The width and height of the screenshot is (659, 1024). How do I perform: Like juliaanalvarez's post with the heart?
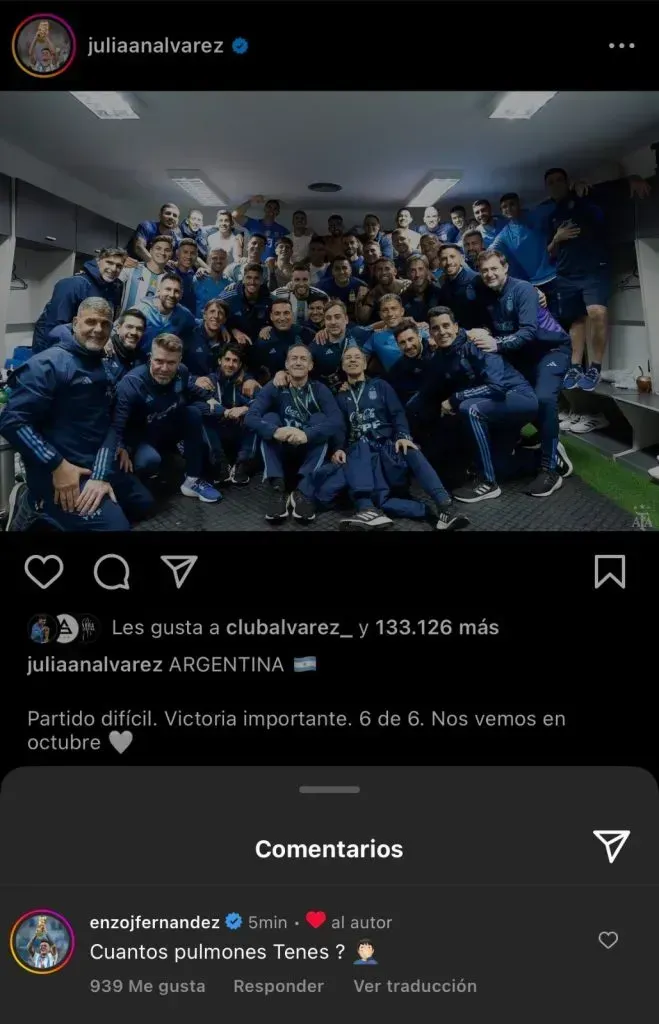44,571
